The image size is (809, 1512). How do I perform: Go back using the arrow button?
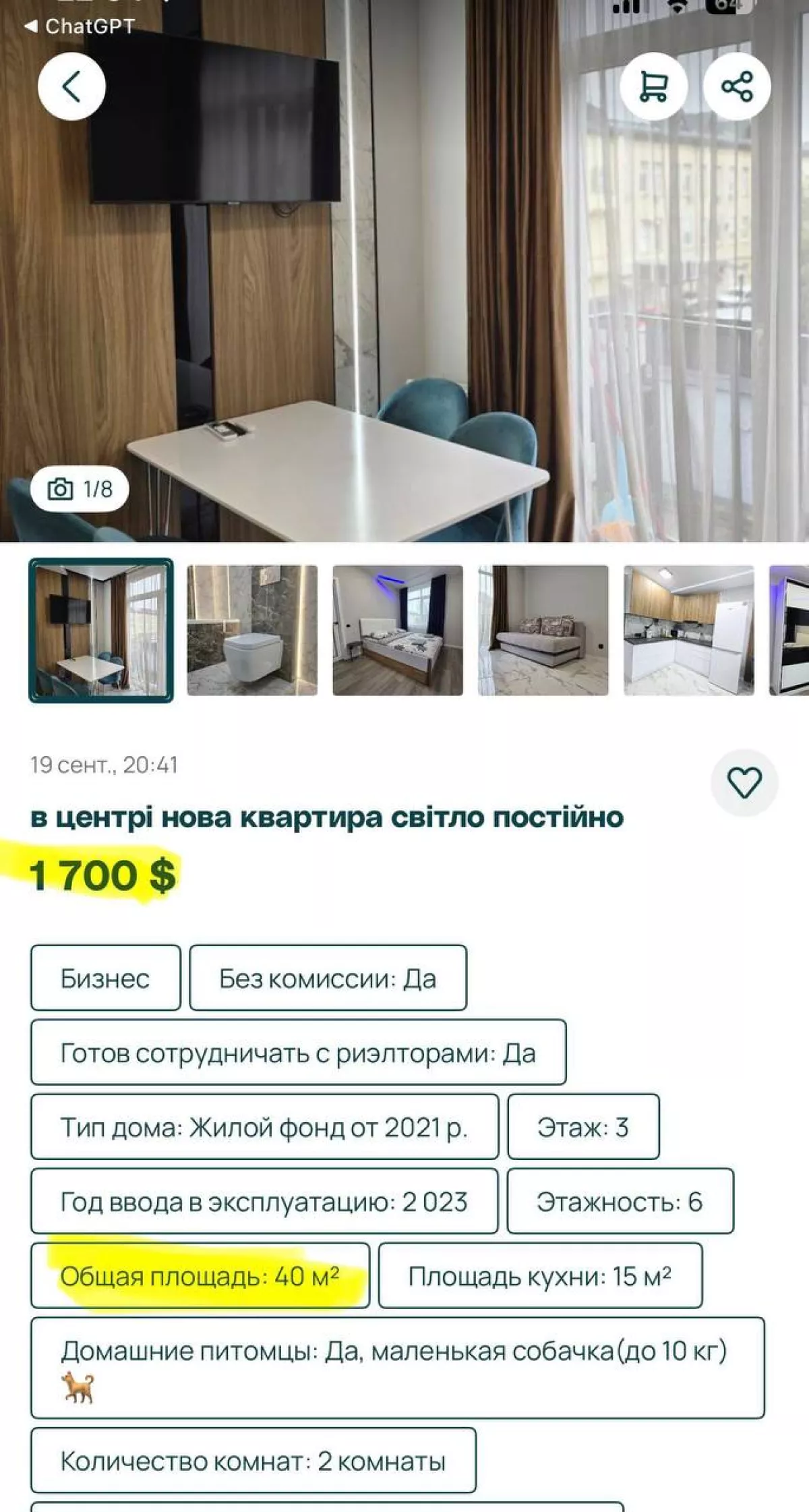[71, 86]
